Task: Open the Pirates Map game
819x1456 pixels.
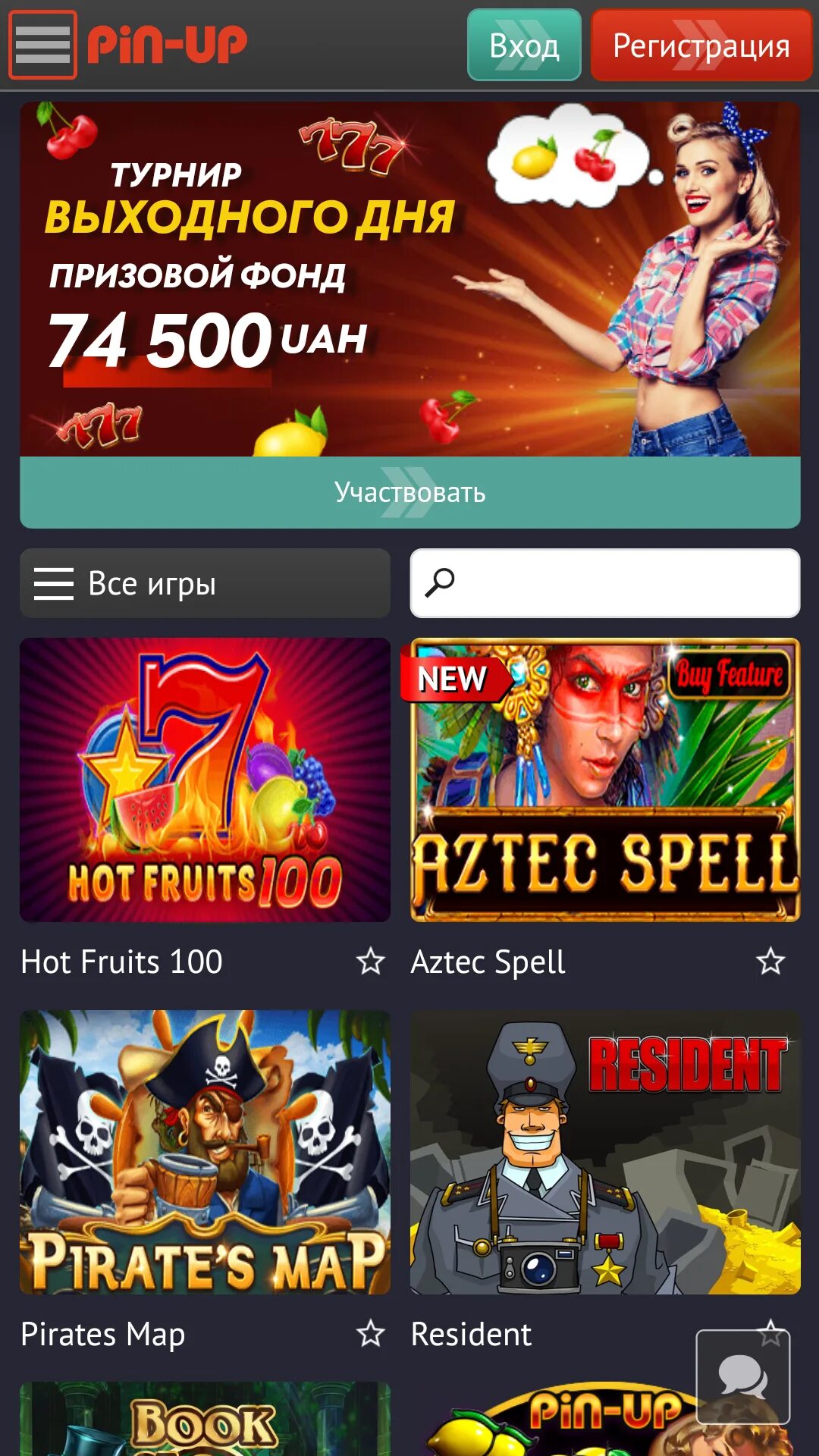Action: 205,1152
